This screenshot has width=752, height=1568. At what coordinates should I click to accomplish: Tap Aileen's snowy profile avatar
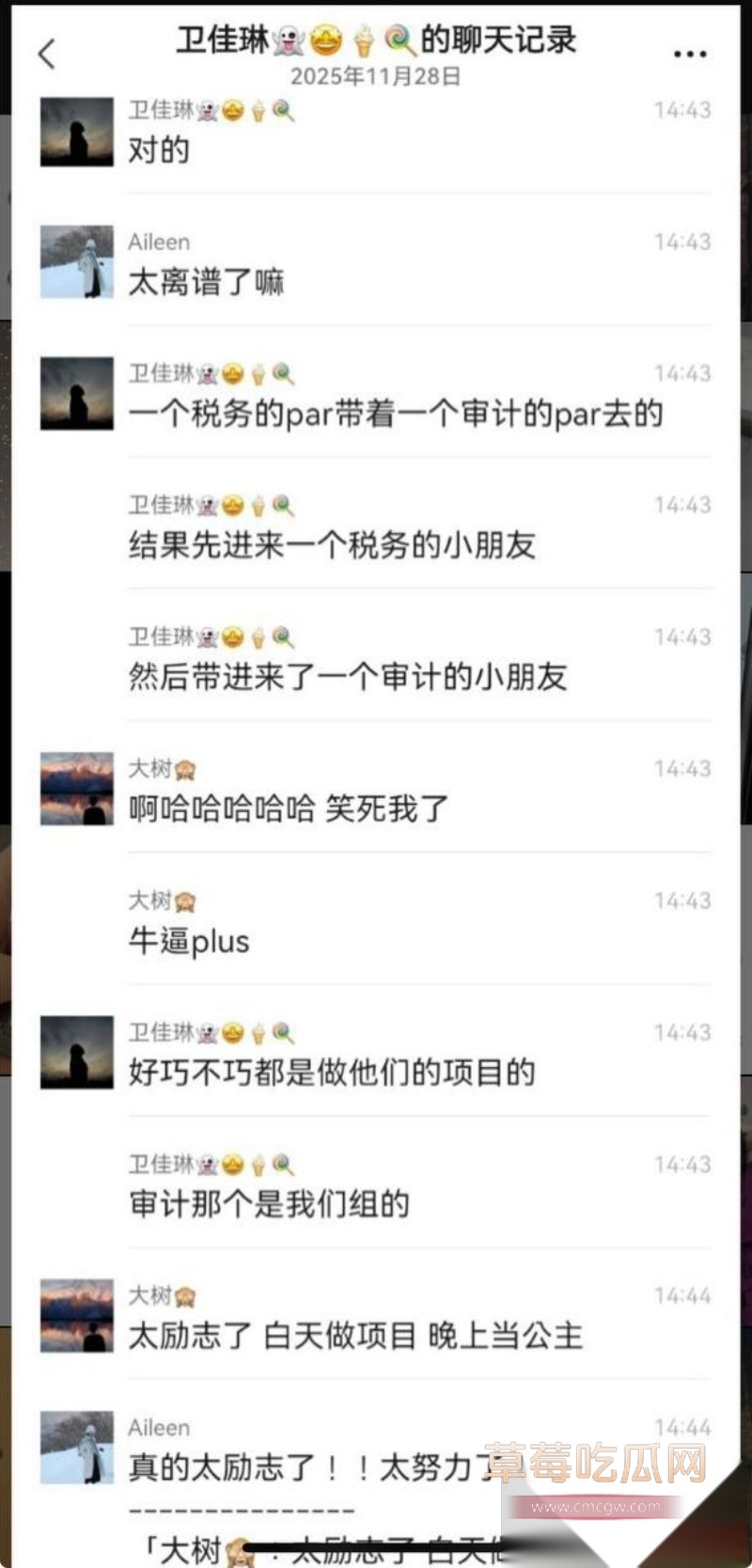[75, 263]
